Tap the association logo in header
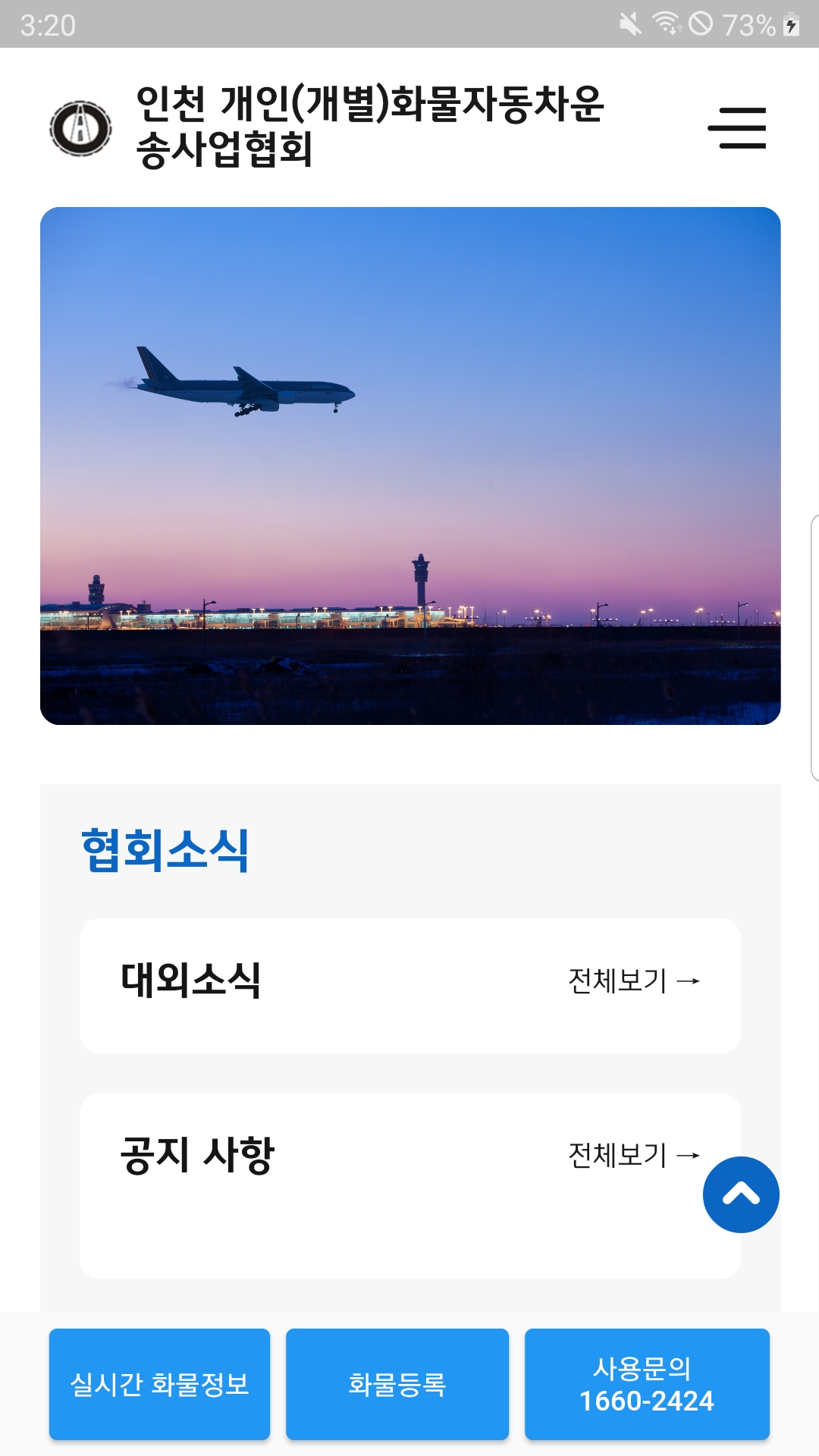The height and width of the screenshot is (1456, 819). pyautogui.click(x=80, y=128)
